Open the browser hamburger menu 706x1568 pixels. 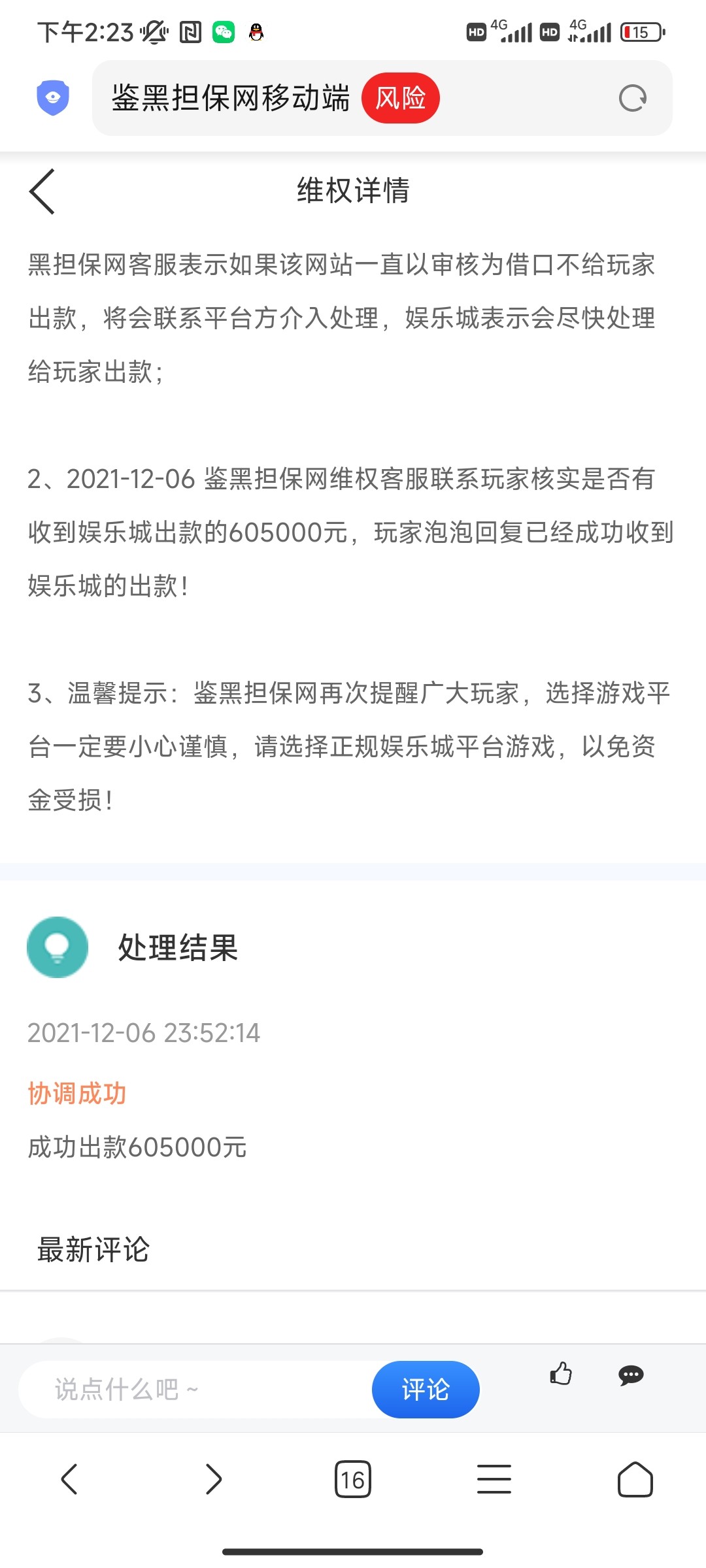(494, 1479)
